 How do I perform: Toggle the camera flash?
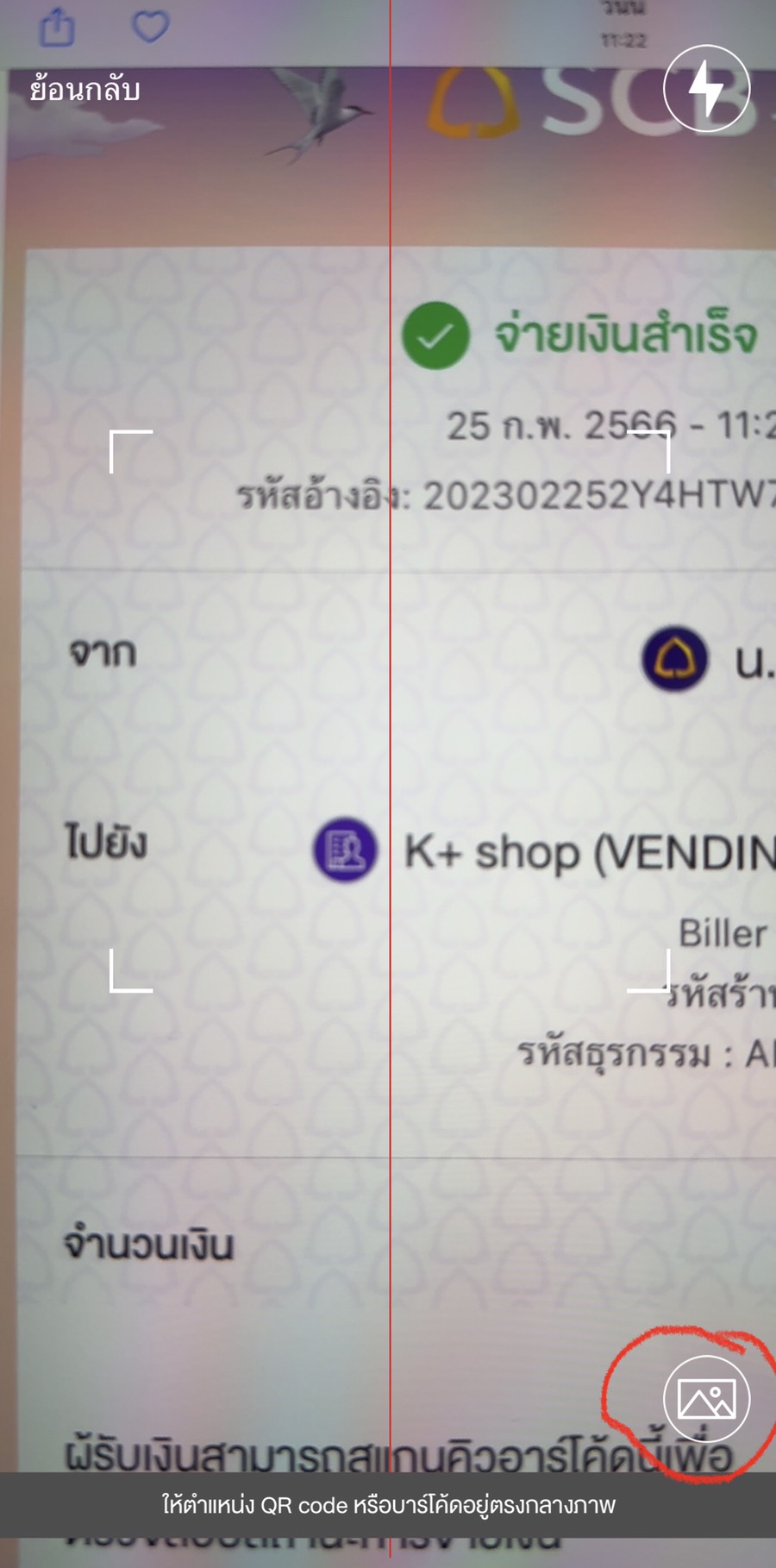click(706, 88)
